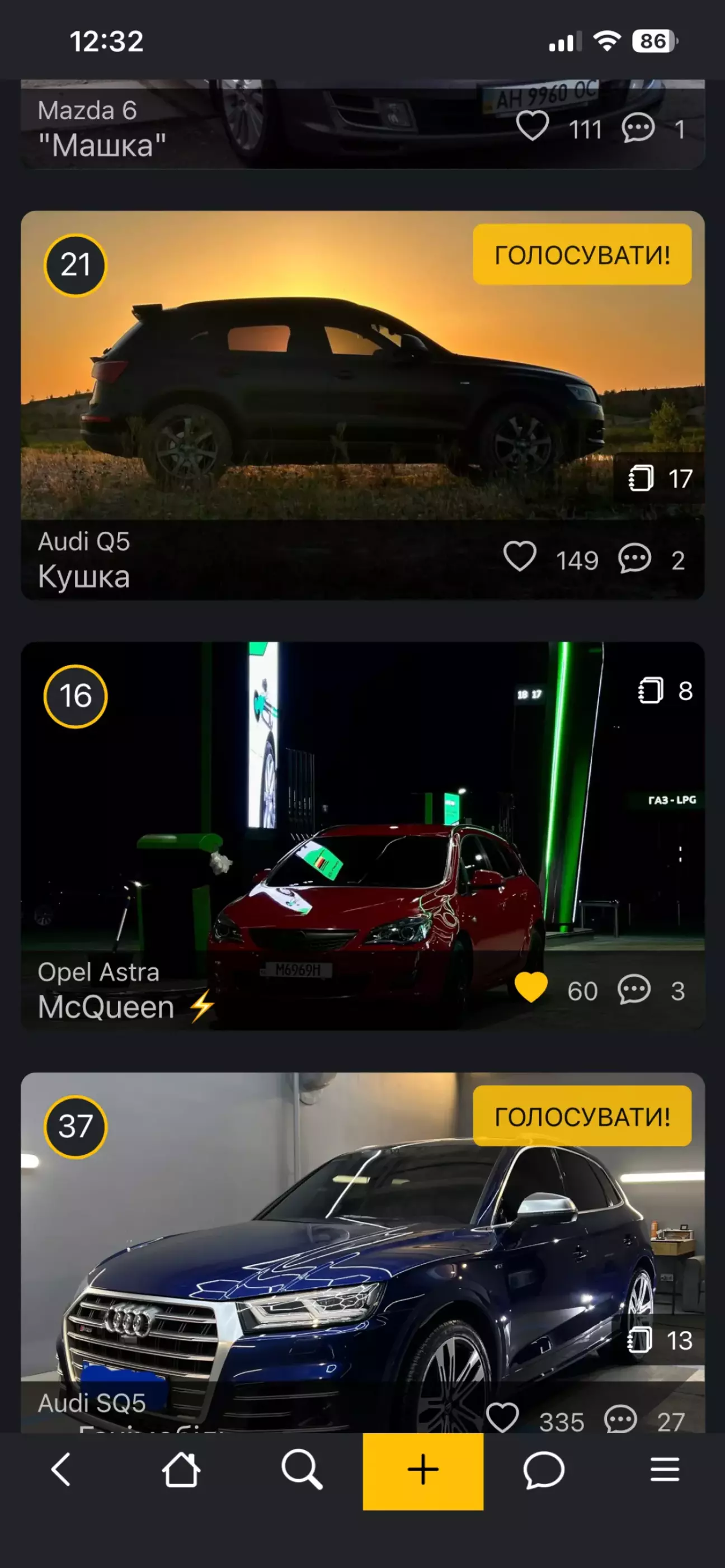This screenshot has width=725, height=1568.
Task: Unlike the Opel Astra McQueen post
Action: [531, 988]
